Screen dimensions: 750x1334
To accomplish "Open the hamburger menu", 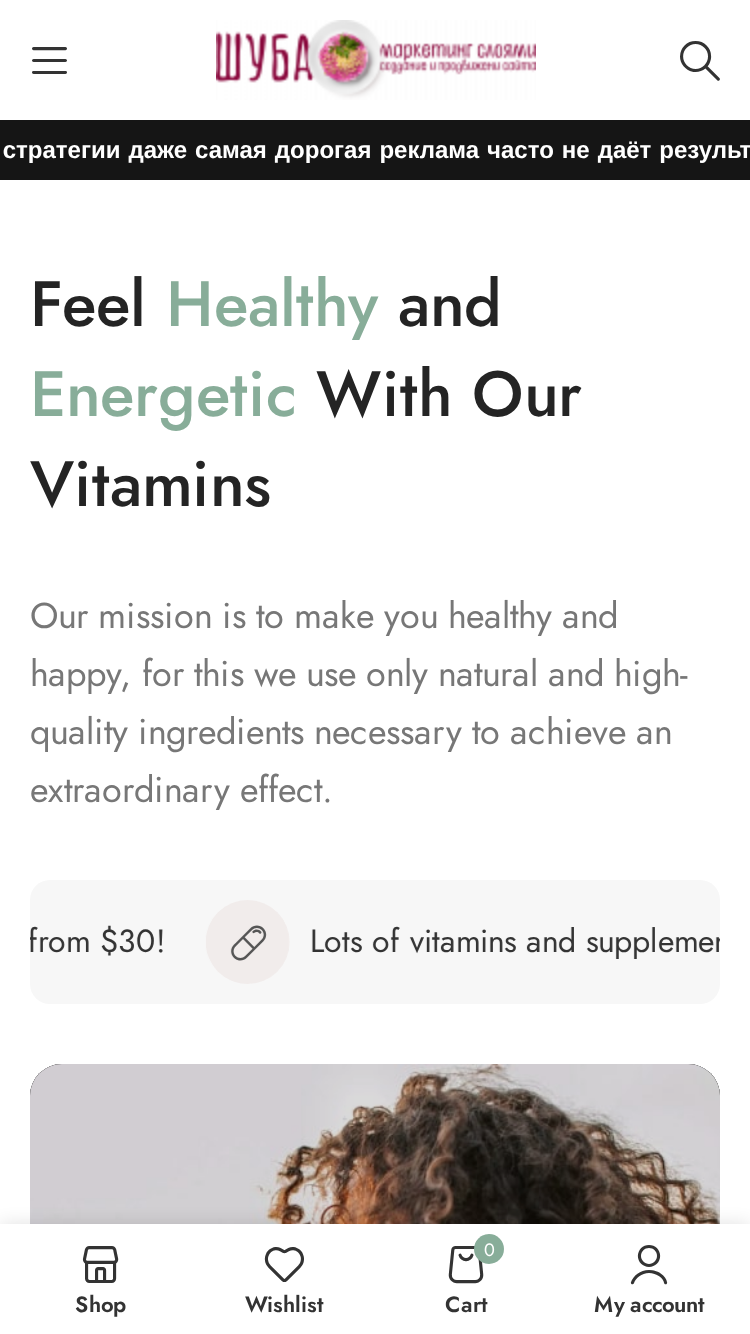I will [x=49, y=60].
